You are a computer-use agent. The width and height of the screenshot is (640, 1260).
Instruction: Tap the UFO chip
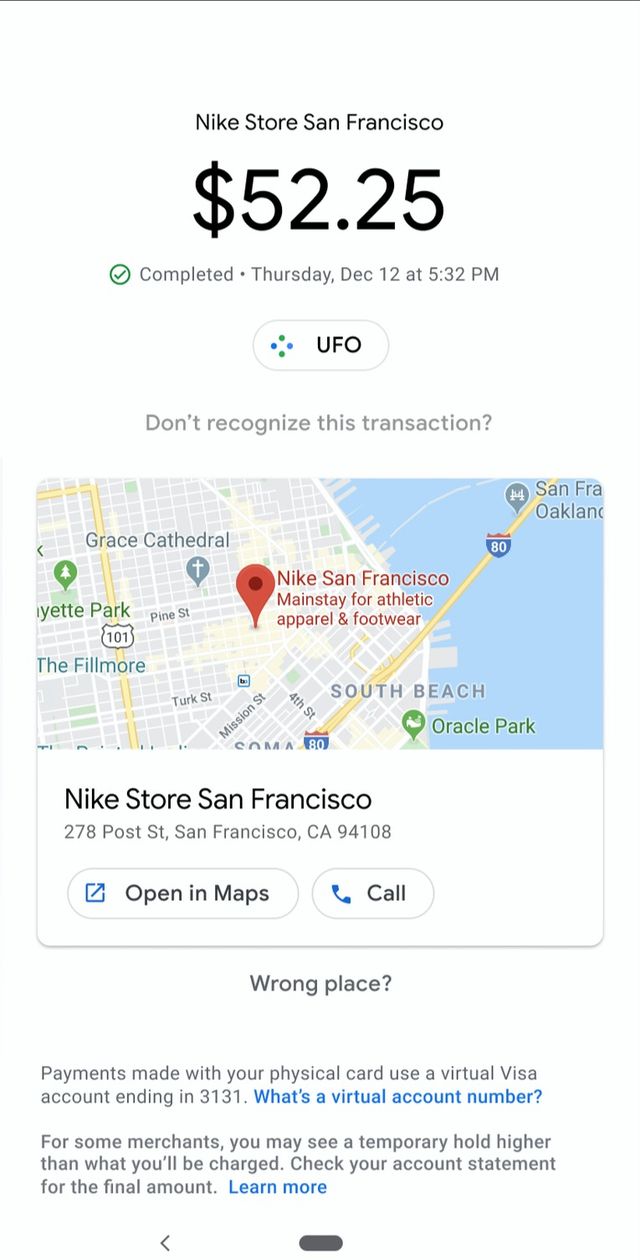320,345
